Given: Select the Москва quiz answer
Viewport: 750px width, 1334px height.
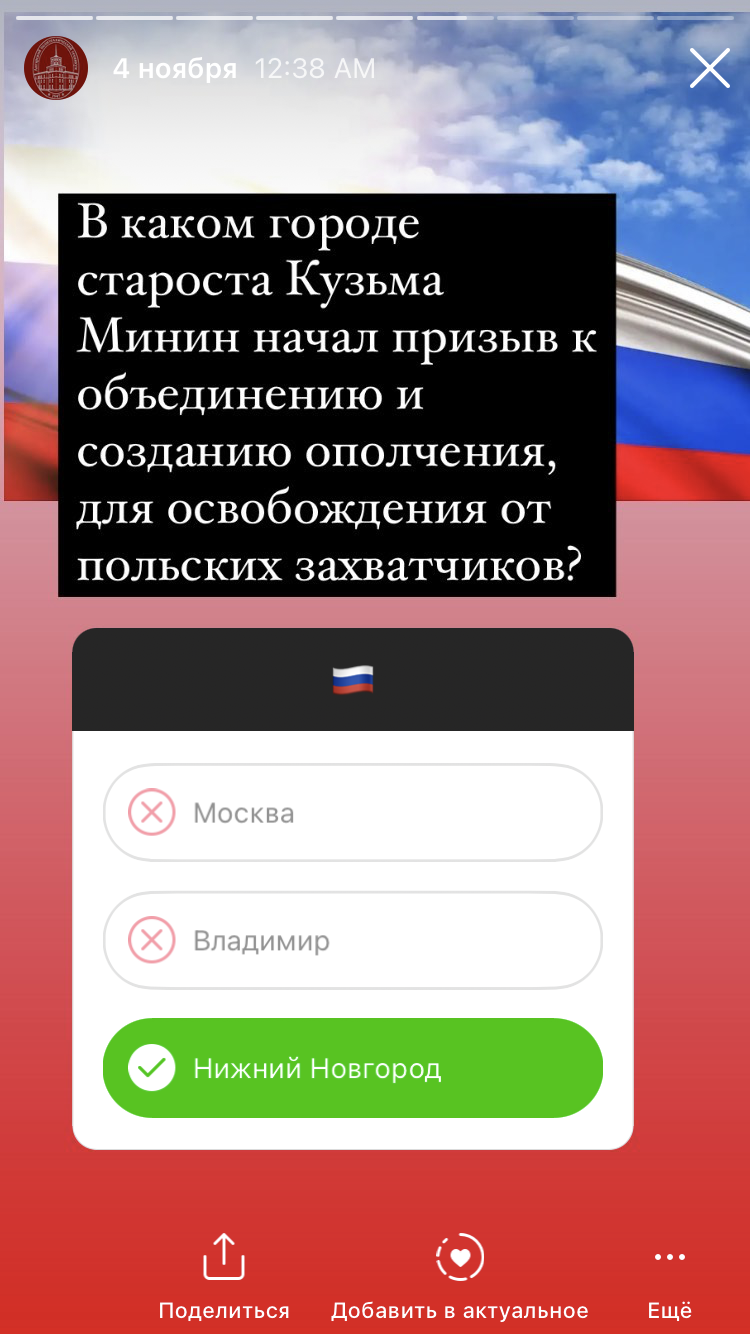Looking at the screenshot, I should 353,812.
